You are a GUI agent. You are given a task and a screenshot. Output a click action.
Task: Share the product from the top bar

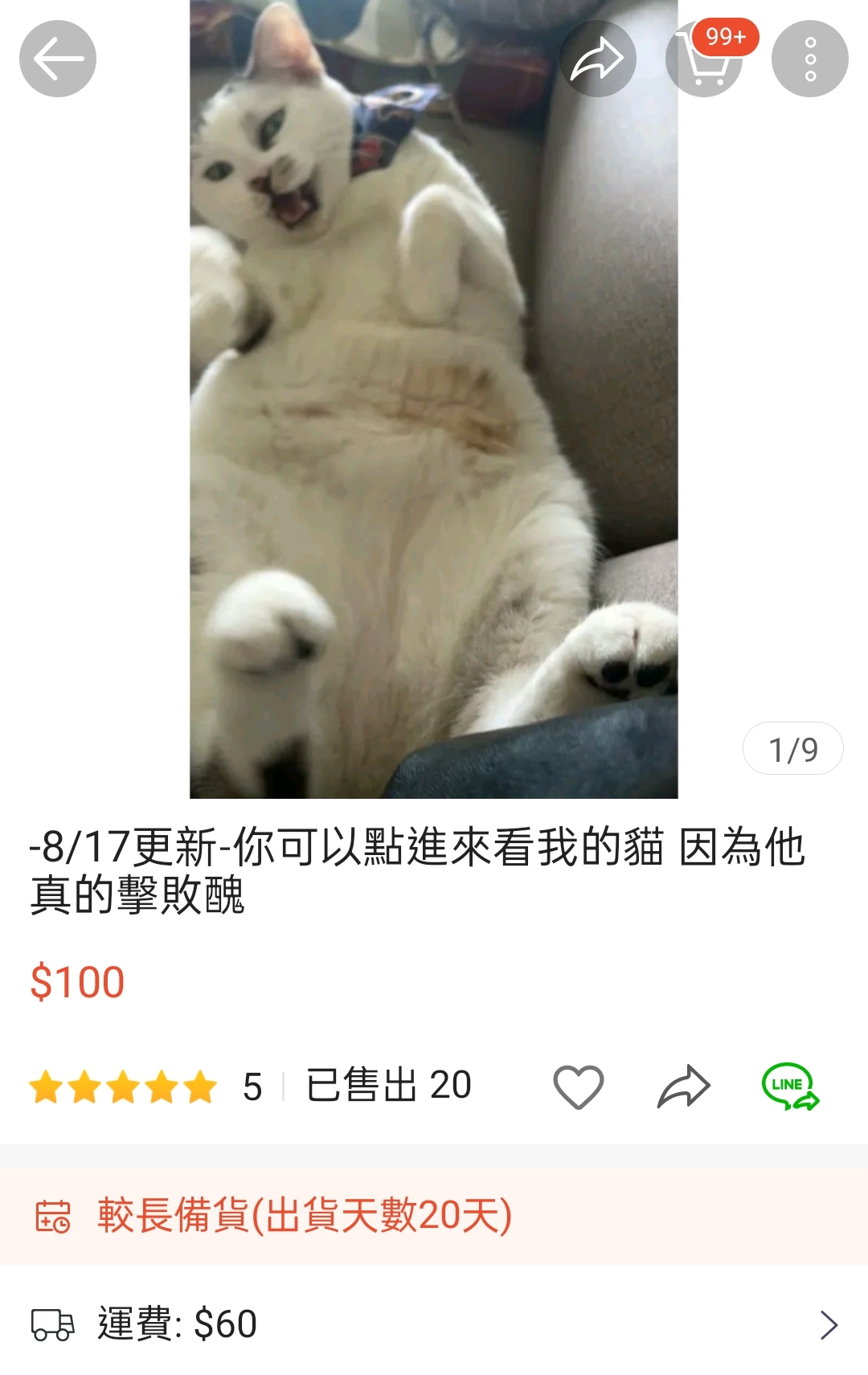coord(597,59)
